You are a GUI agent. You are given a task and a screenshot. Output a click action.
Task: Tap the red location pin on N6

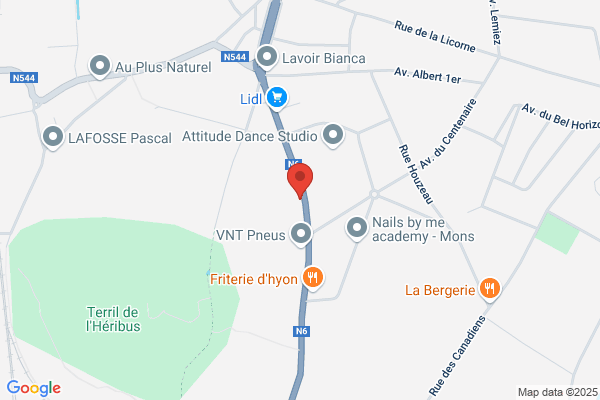[x=300, y=180]
